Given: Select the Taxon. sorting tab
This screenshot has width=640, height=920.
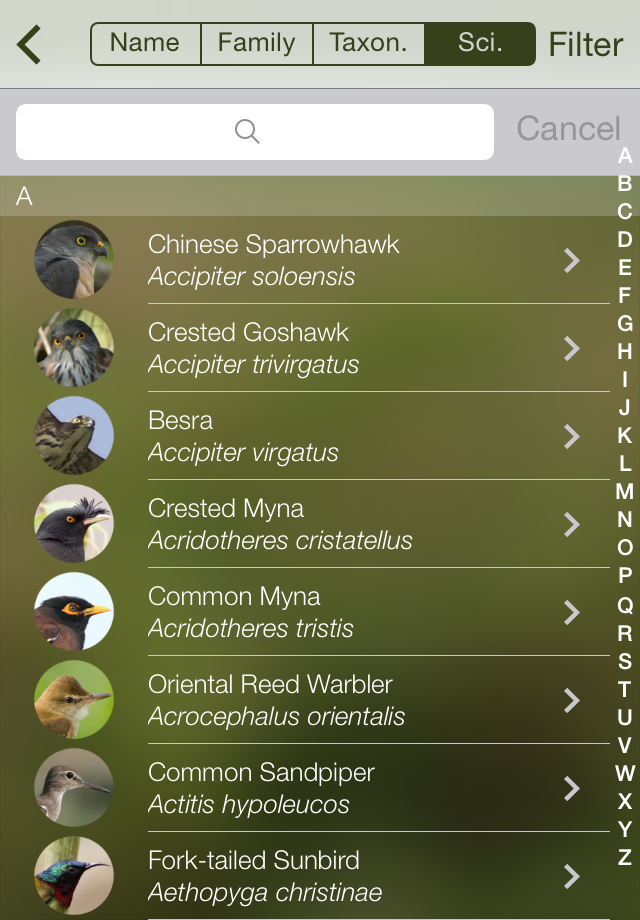Looking at the screenshot, I should coord(368,44).
